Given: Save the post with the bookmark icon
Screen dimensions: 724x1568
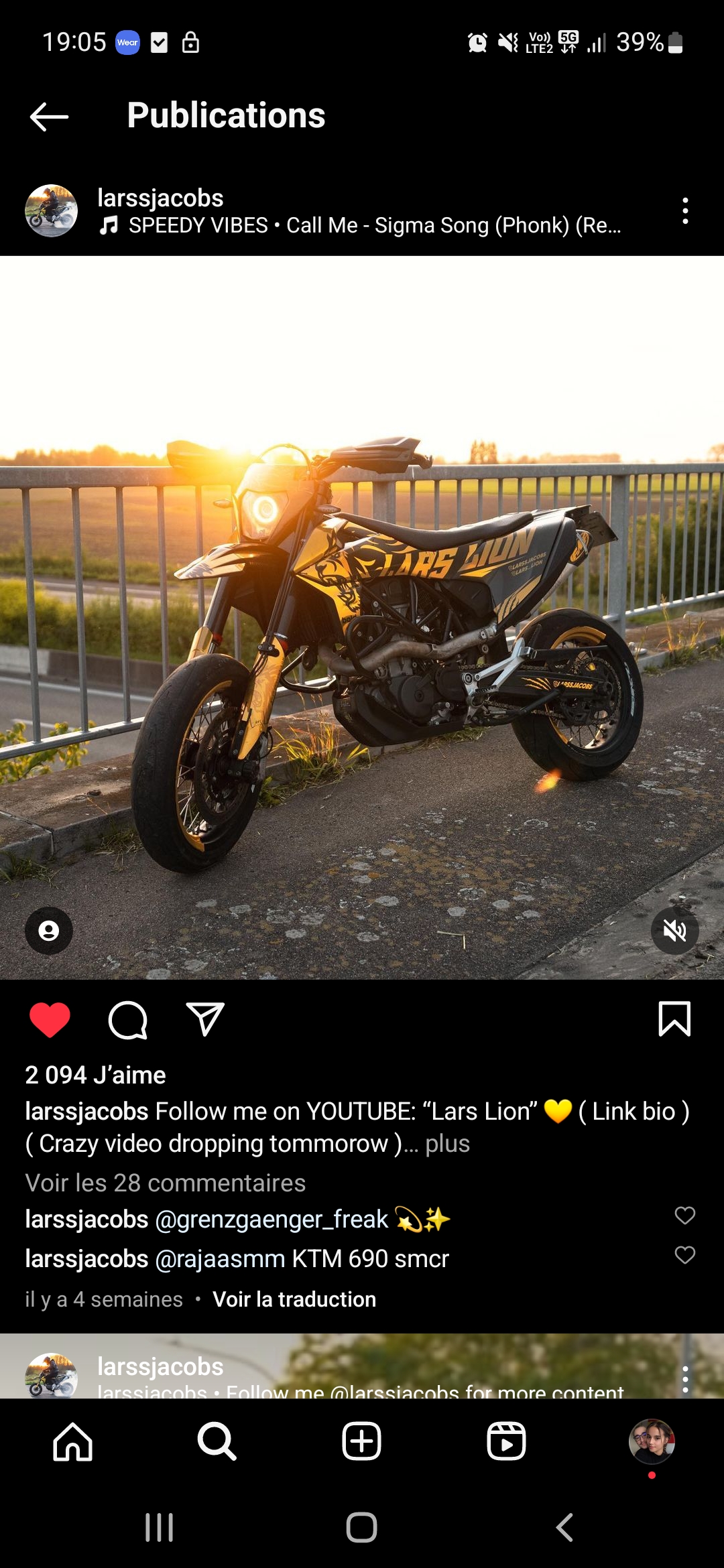Looking at the screenshot, I should [x=674, y=1019].
